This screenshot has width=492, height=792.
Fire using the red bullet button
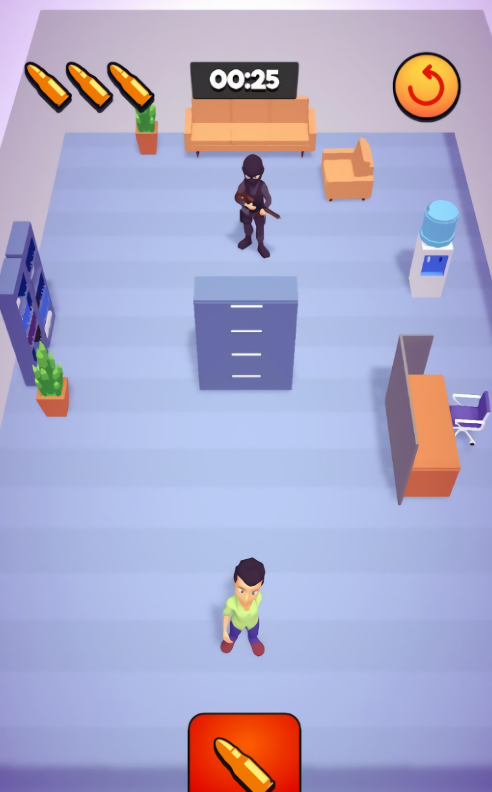coord(244,752)
